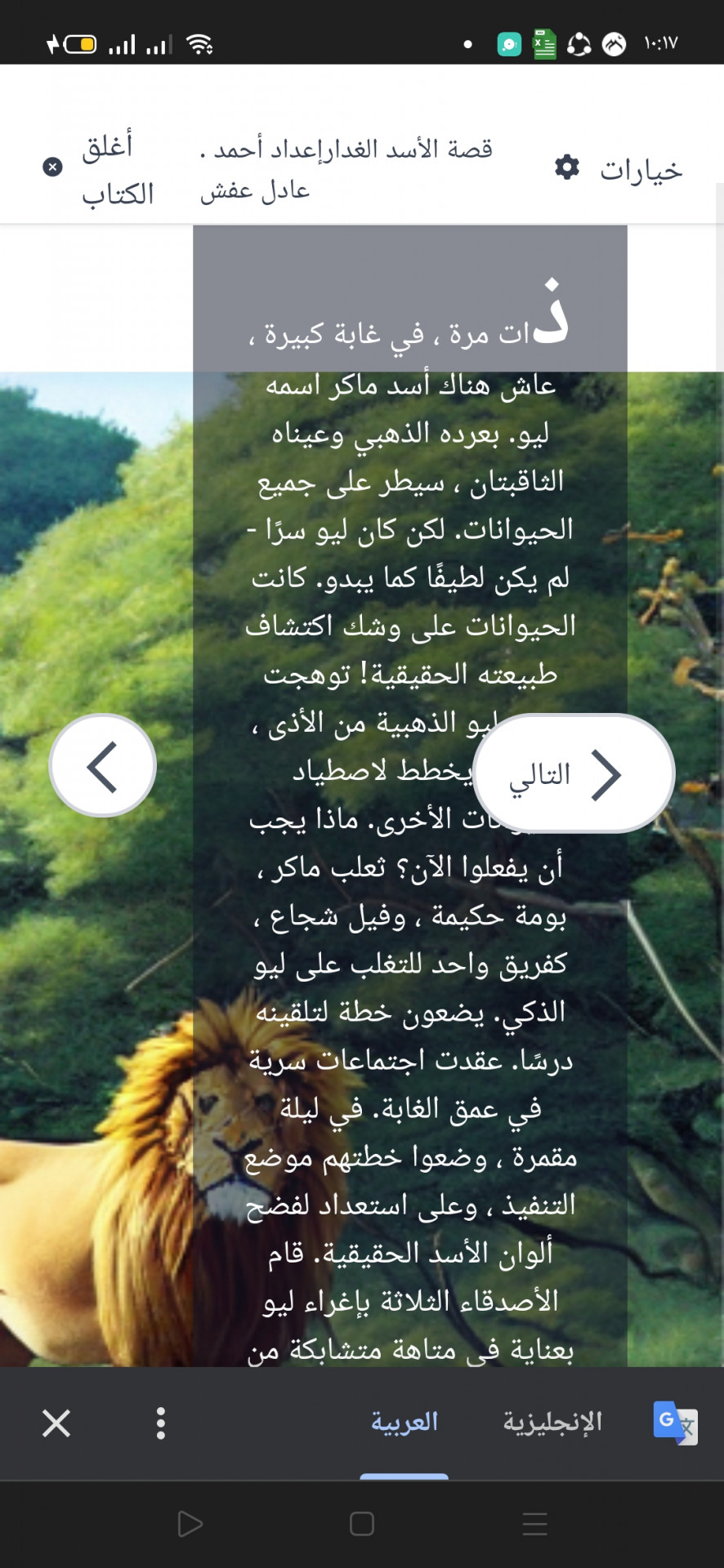Go back to the previous page arrow

click(x=103, y=766)
